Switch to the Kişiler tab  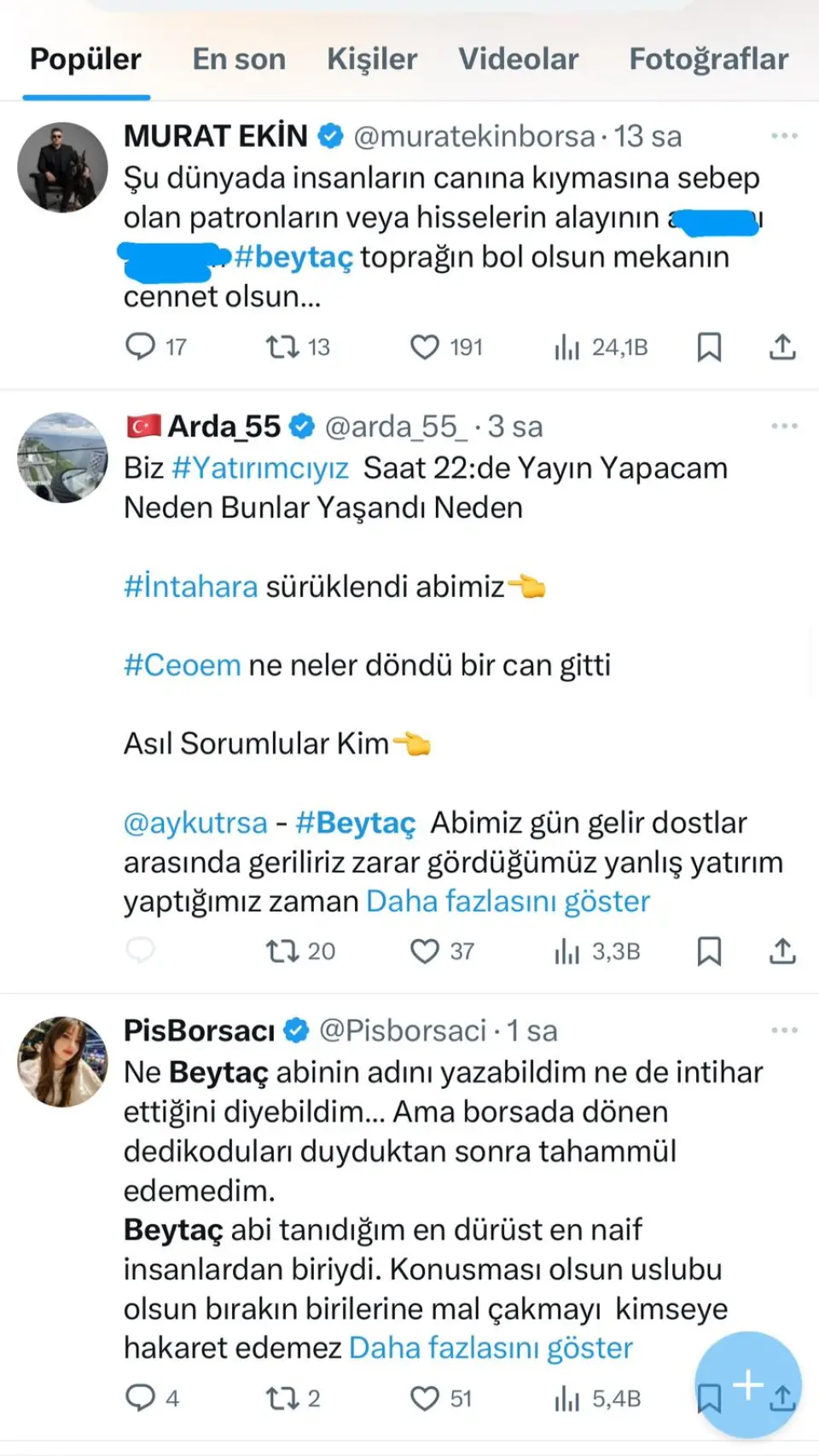372,59
